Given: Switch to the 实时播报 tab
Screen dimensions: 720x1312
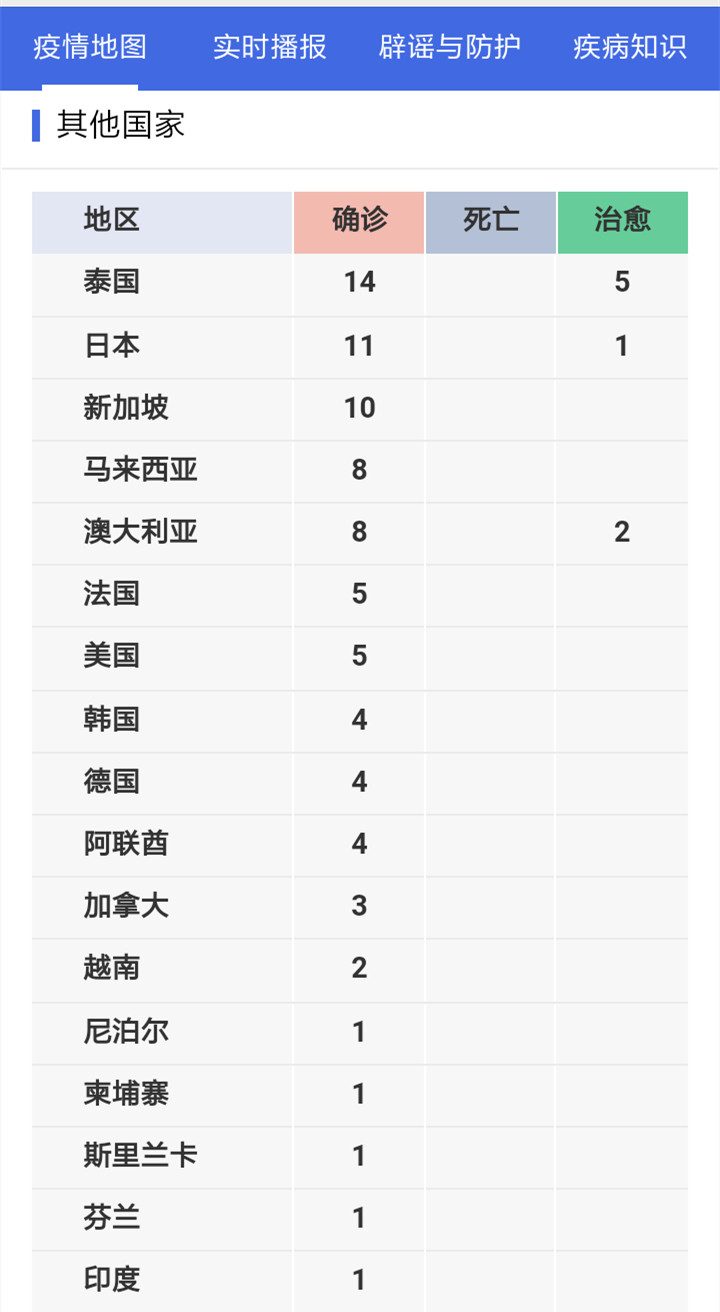Looking at the screenshot, I should click(270, 47).
